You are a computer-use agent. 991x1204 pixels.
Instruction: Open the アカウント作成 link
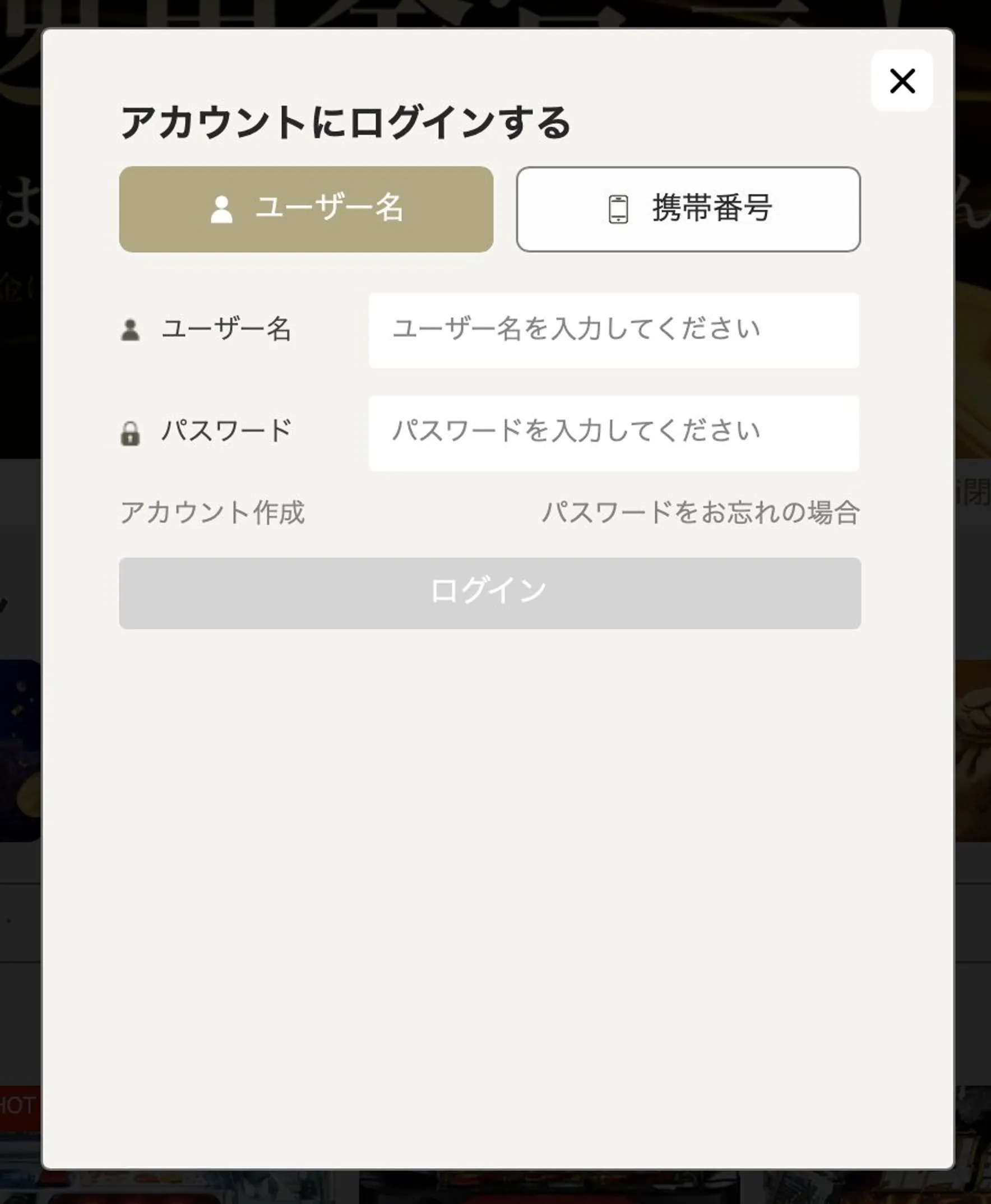(x=212, y=512)
